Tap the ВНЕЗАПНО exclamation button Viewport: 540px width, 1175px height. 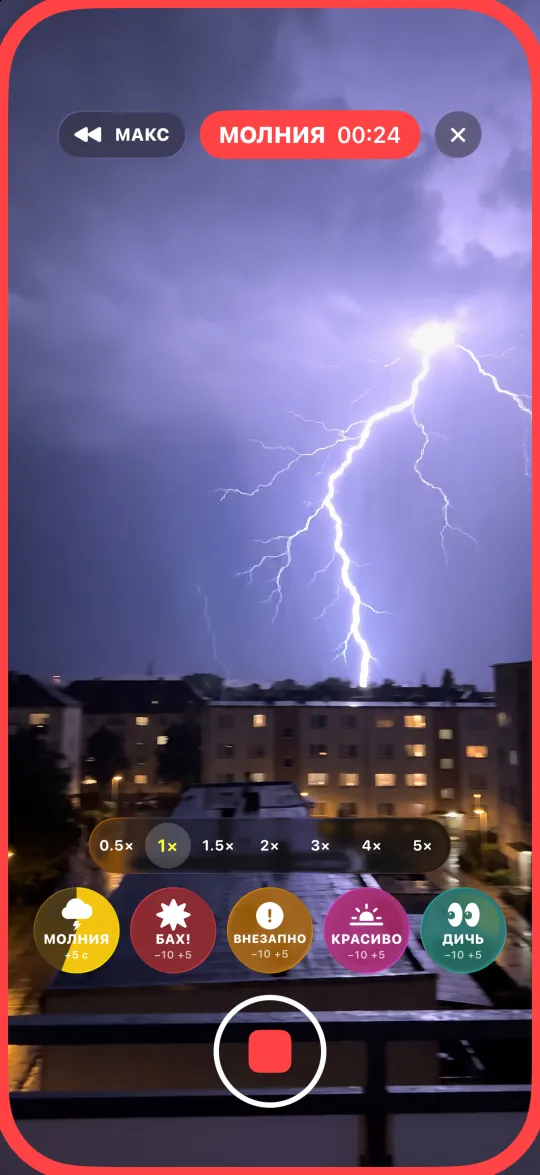270,930
